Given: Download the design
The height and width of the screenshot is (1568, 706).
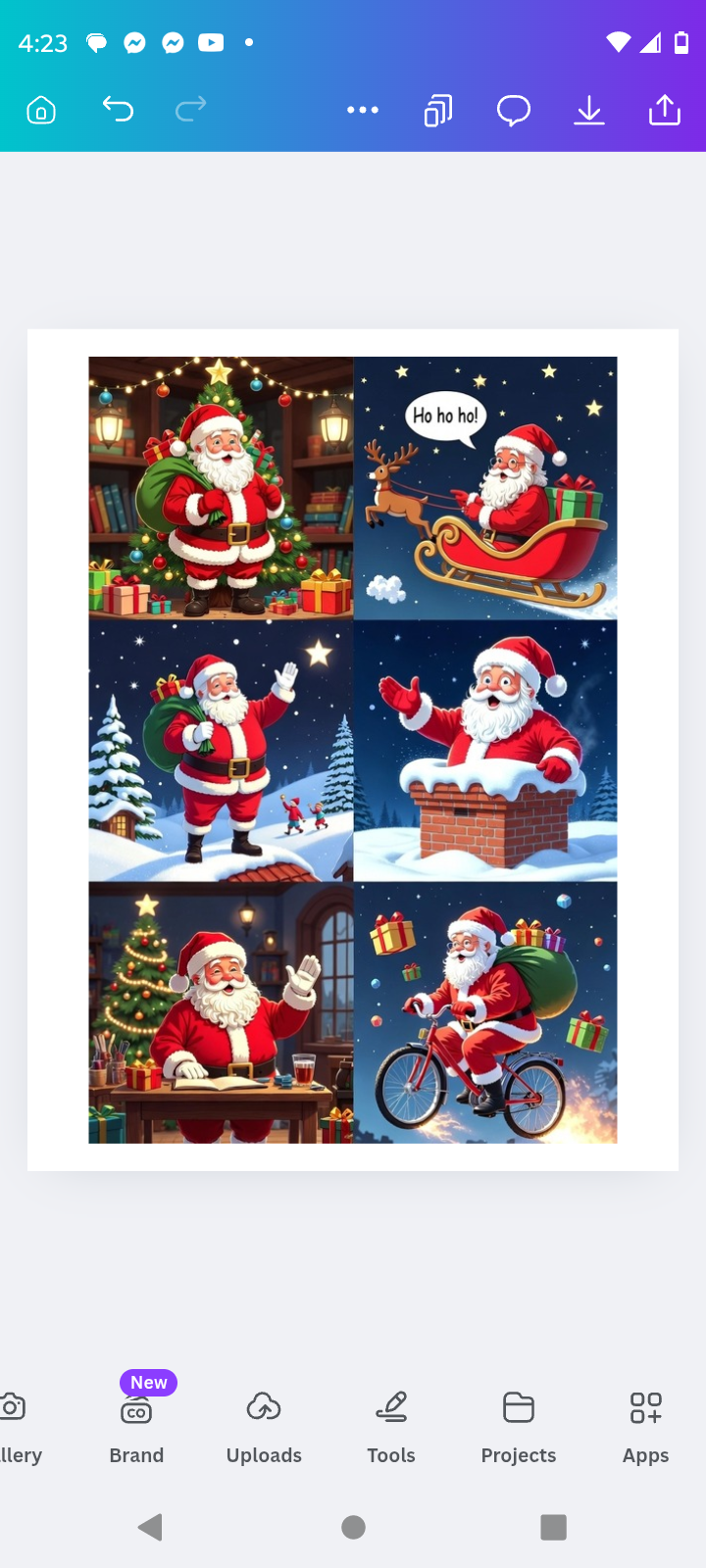Looking at the screenshot, I should [588, 110].
